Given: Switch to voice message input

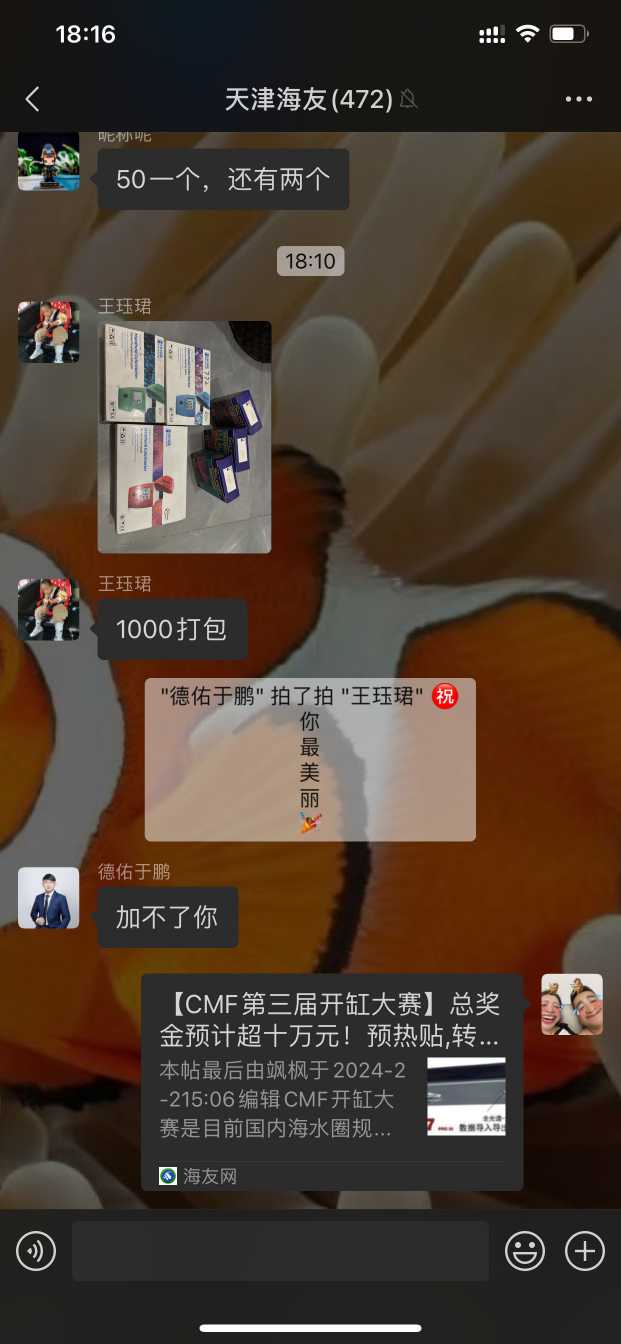Looking at the screenshot, I should [36, 1250].
